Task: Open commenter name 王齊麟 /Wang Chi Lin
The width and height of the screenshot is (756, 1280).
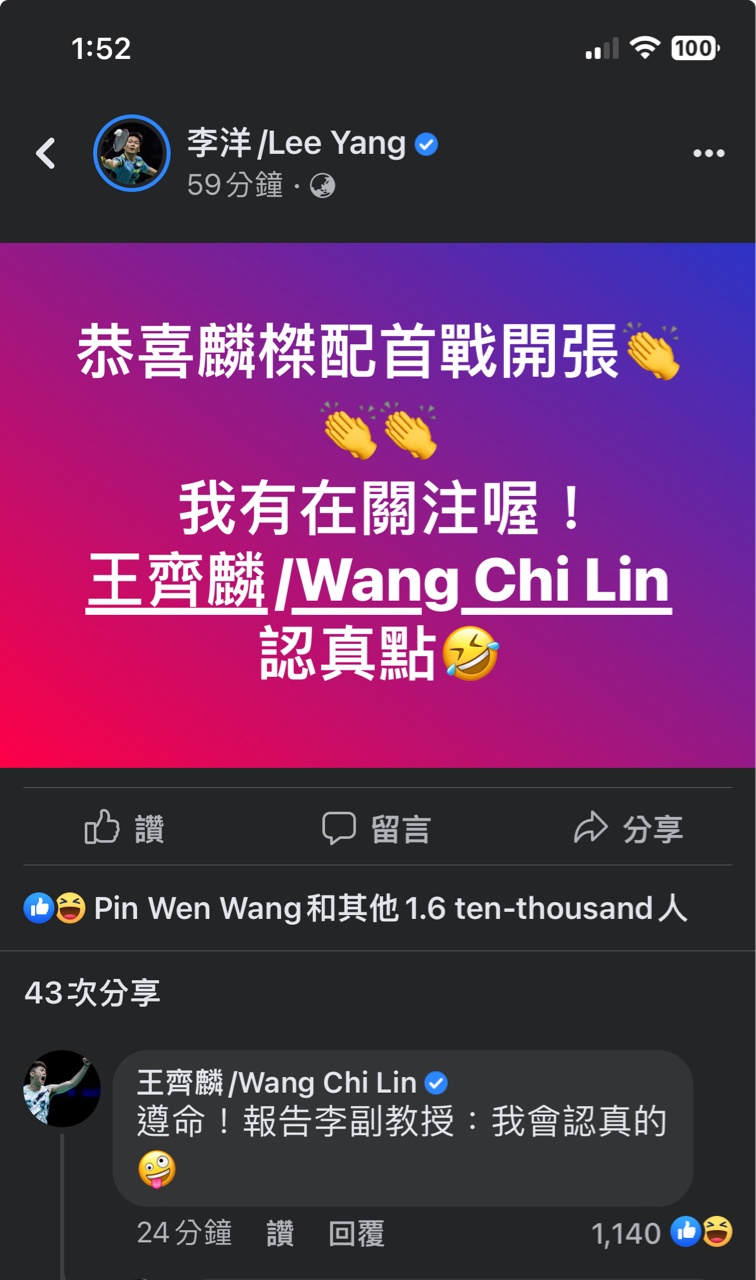Action: 277,1082
